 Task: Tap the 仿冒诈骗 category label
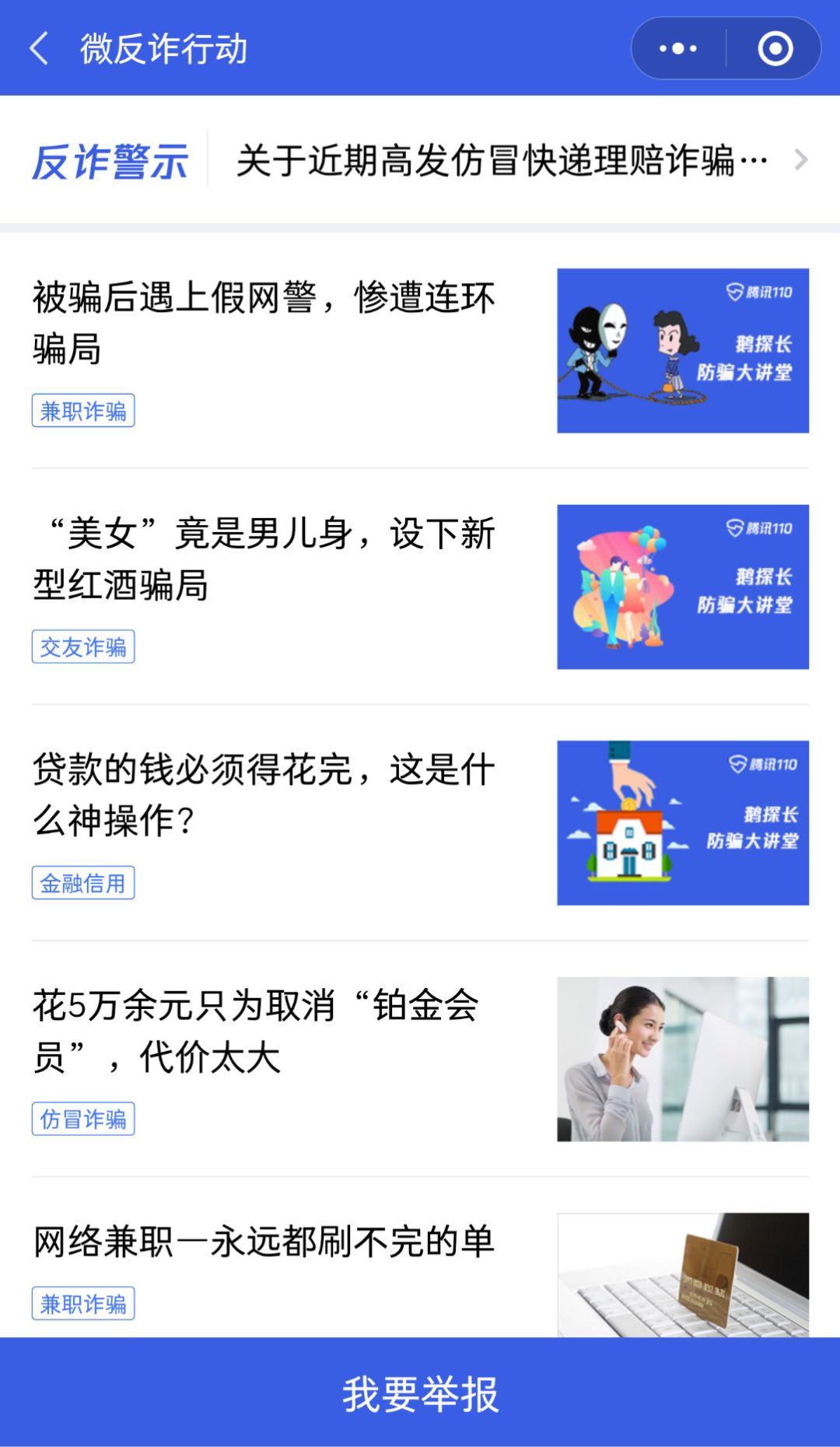(x=84, y=1120)
